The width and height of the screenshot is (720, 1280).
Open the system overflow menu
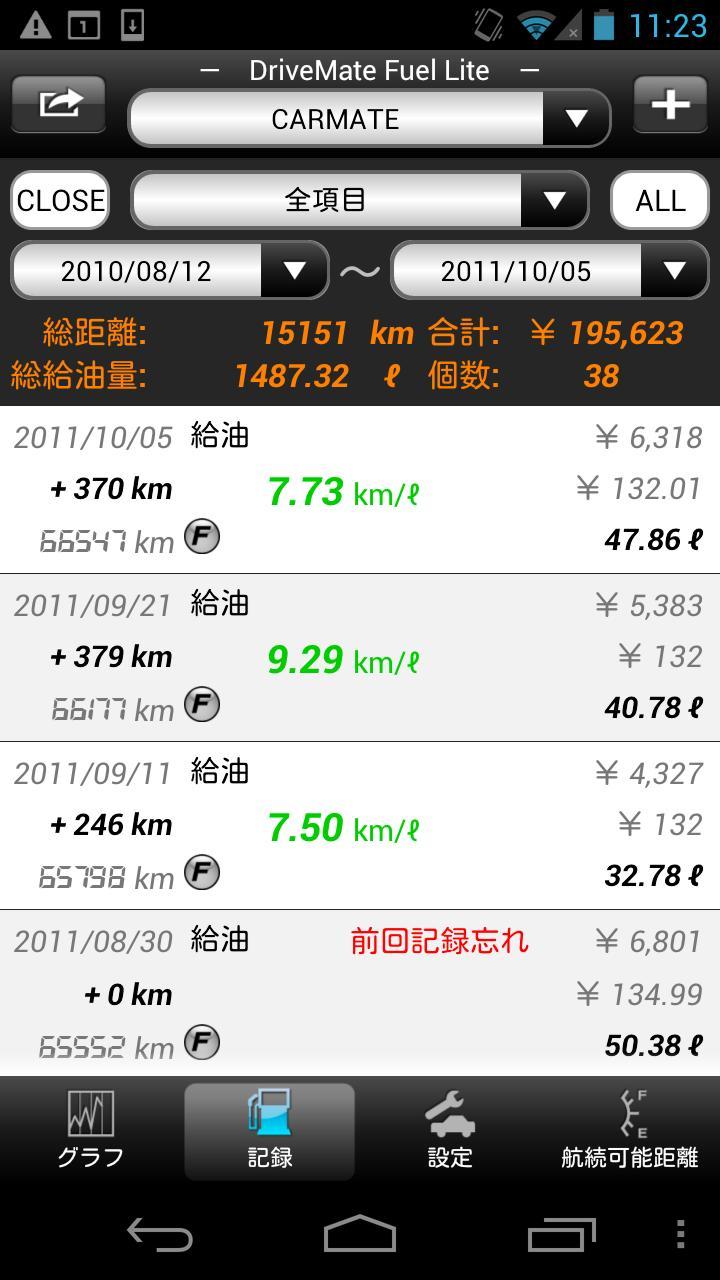pos(681,1235)
